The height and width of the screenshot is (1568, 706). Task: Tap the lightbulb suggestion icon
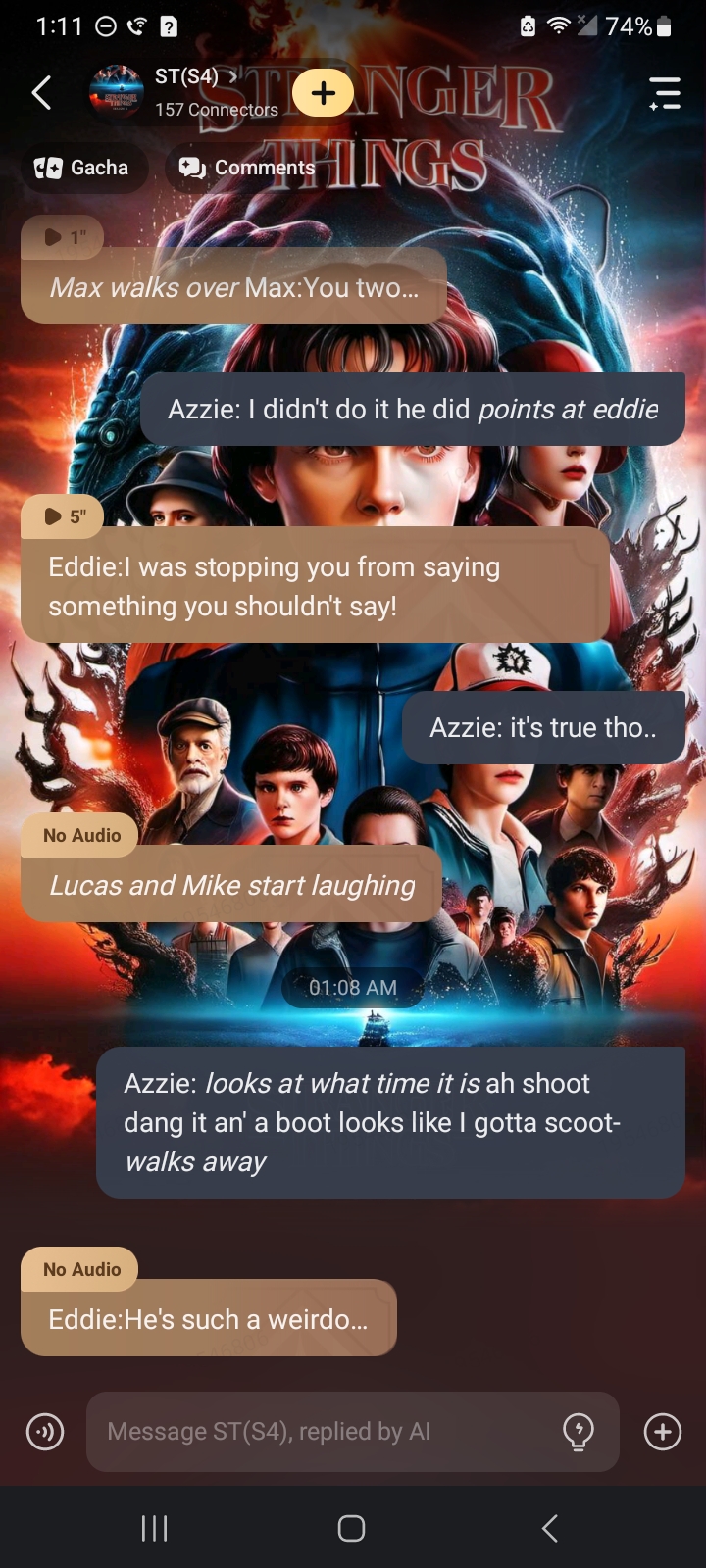tap(579, 1432)
